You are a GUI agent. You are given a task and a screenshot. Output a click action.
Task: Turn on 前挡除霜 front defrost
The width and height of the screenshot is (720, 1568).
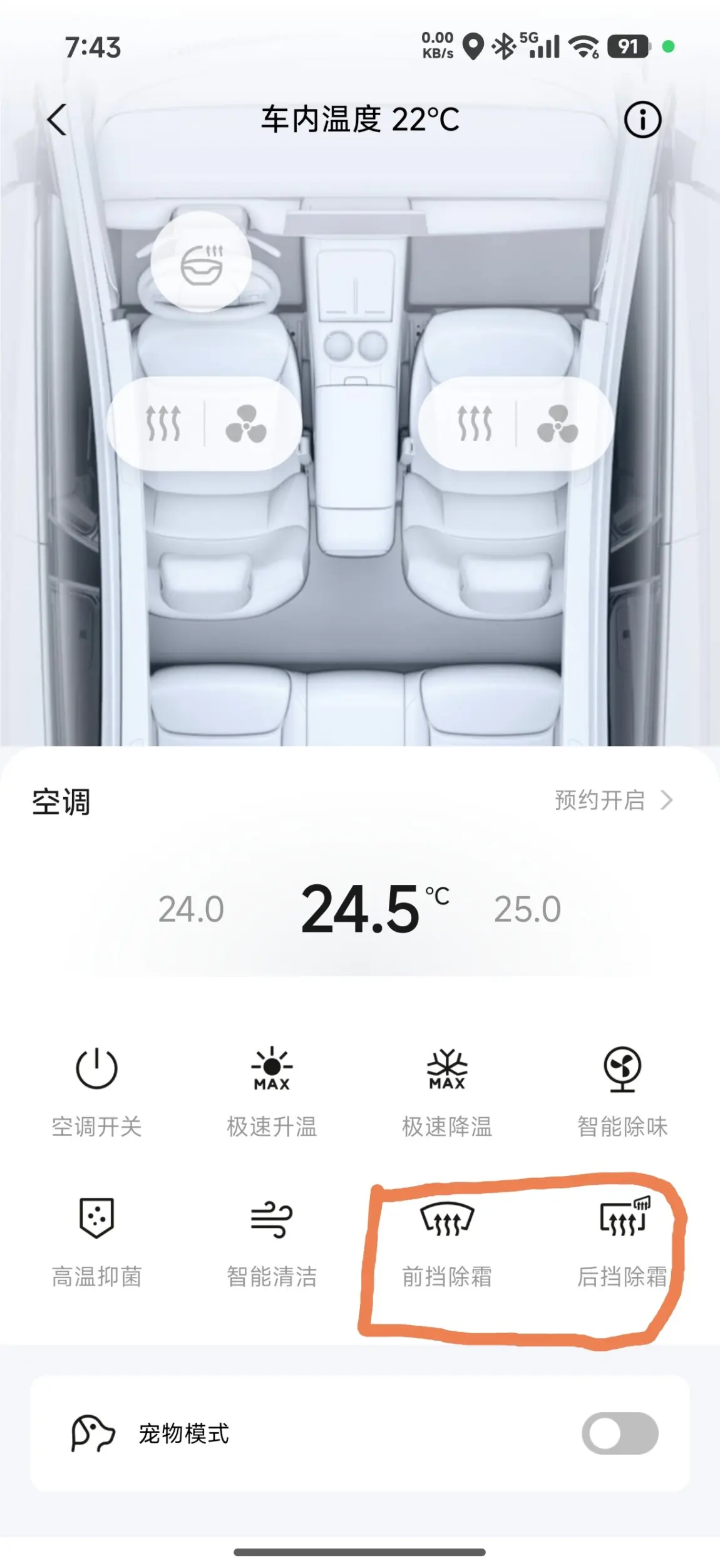(447, 1240)
